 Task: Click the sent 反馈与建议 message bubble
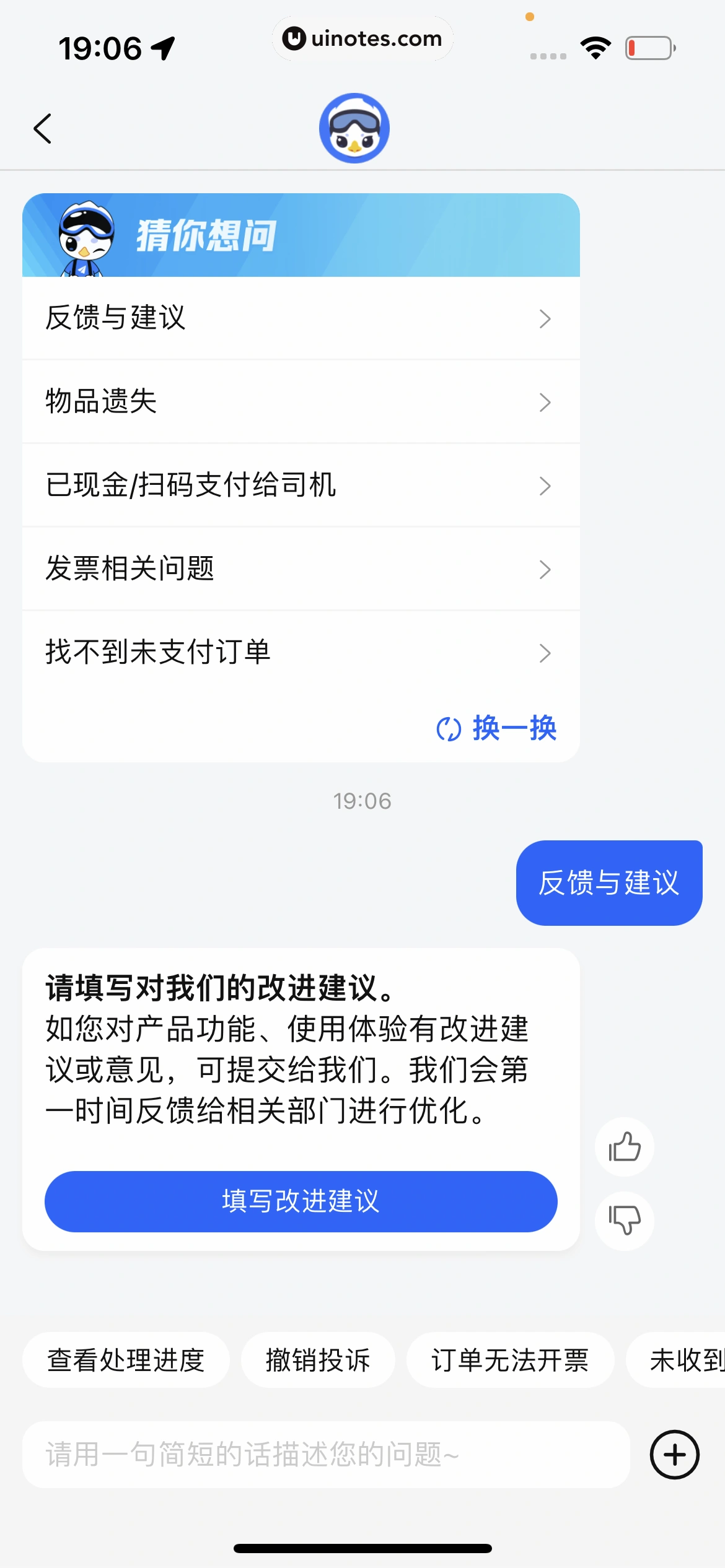609,882
